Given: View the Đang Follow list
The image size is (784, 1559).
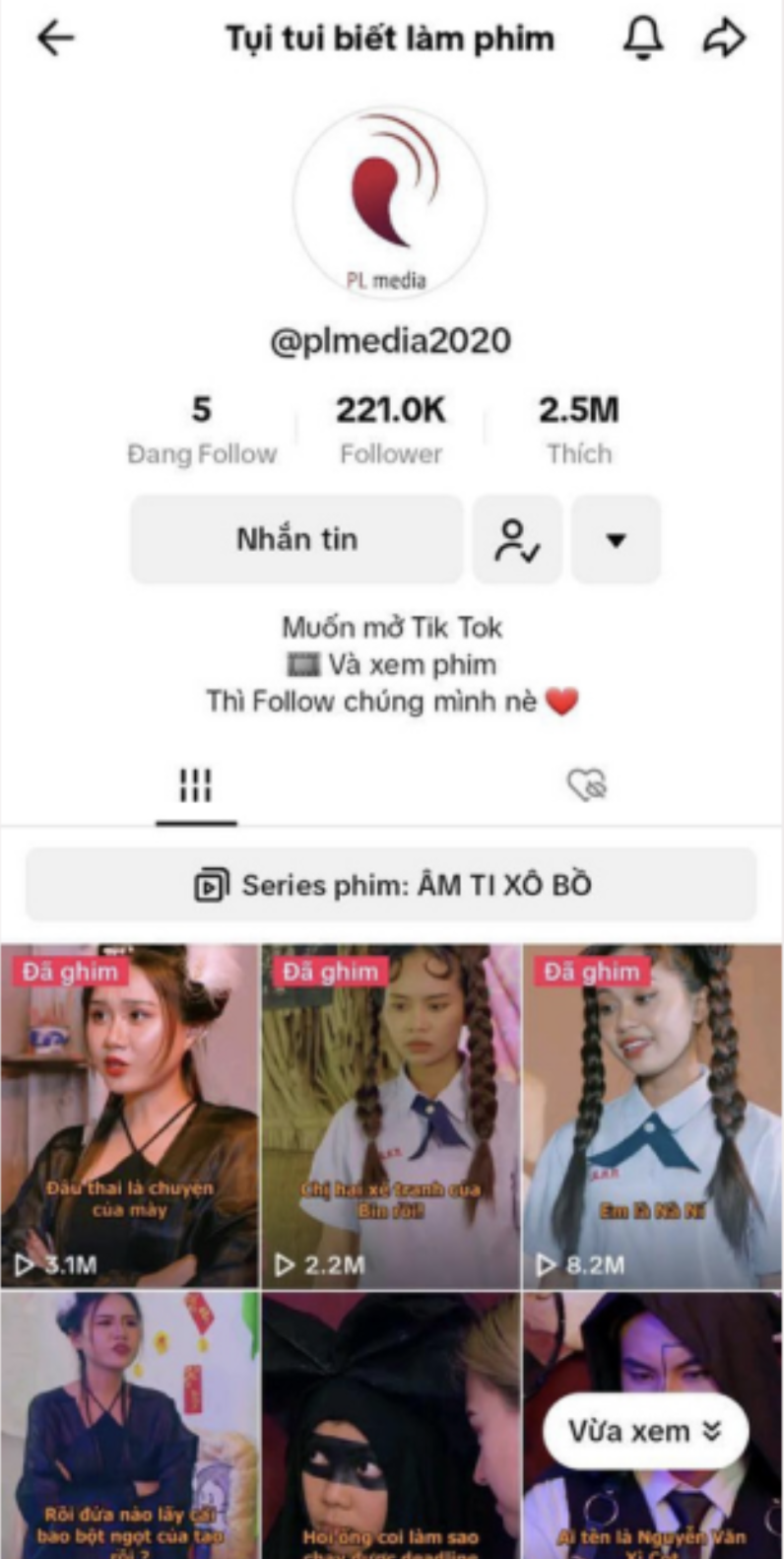Looking at the screenshot, I should (202, 431).
